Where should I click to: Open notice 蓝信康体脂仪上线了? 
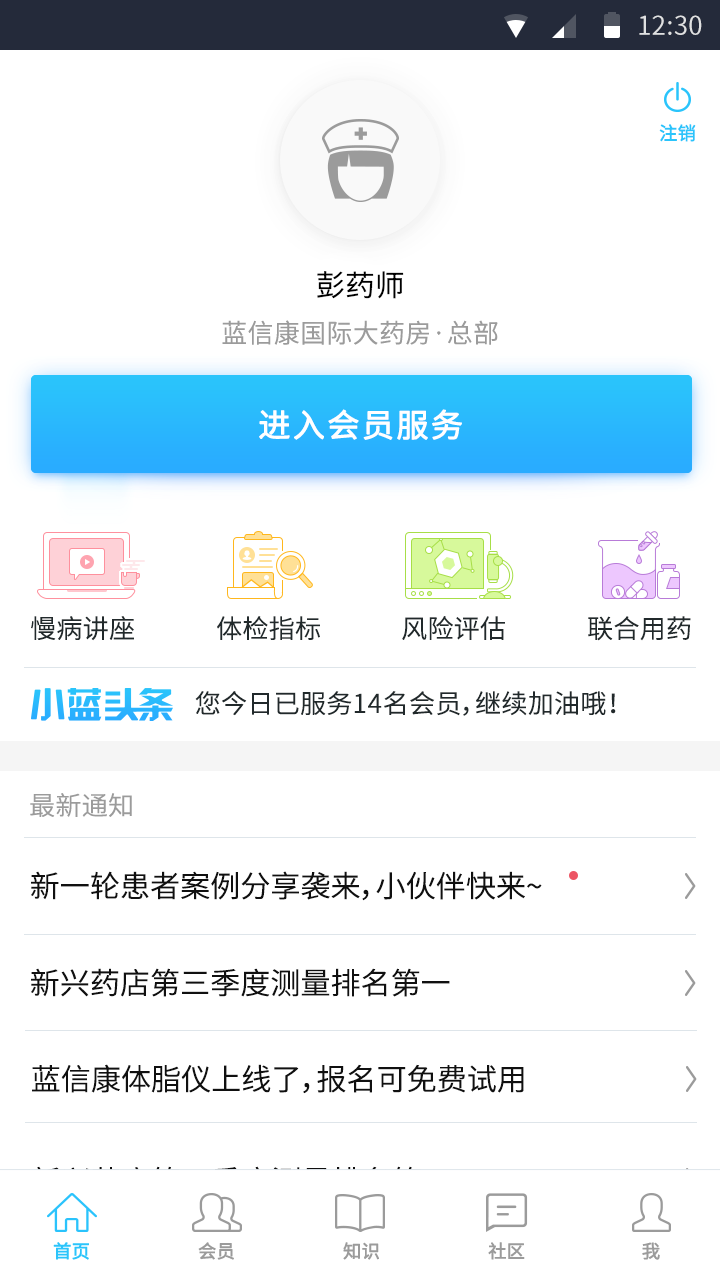pyautogui.click(x=360, y=1079)
